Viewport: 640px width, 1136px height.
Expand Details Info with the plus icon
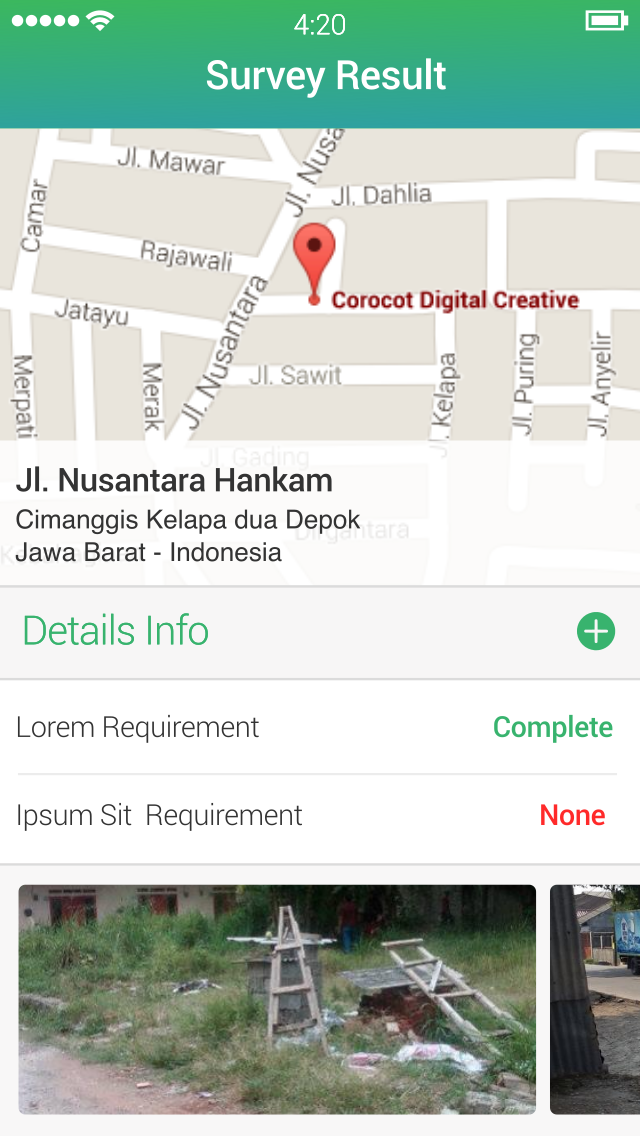pos(596,631)
